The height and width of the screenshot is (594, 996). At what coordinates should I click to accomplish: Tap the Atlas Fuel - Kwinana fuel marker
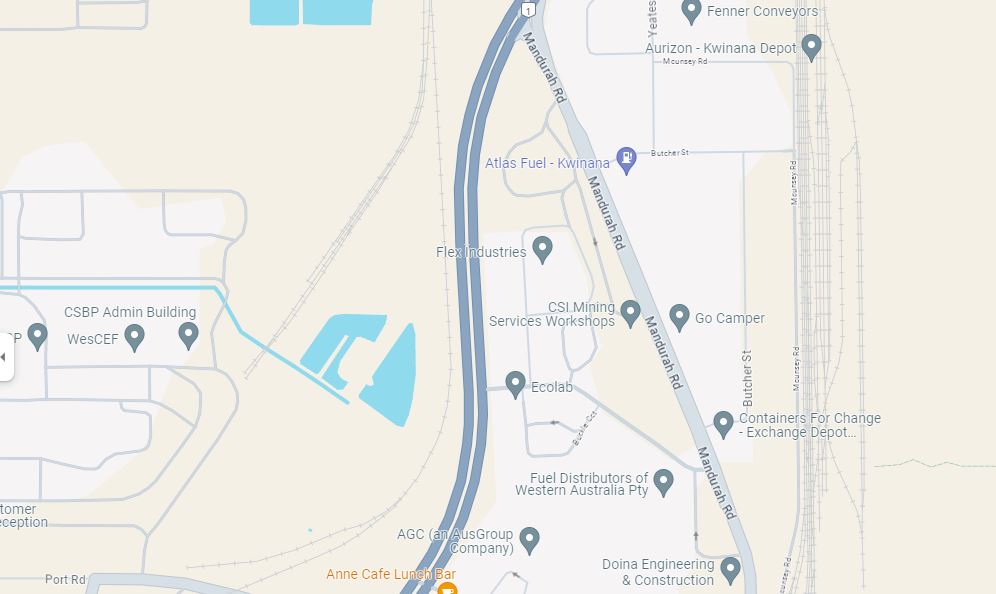[x=627, y=158]
